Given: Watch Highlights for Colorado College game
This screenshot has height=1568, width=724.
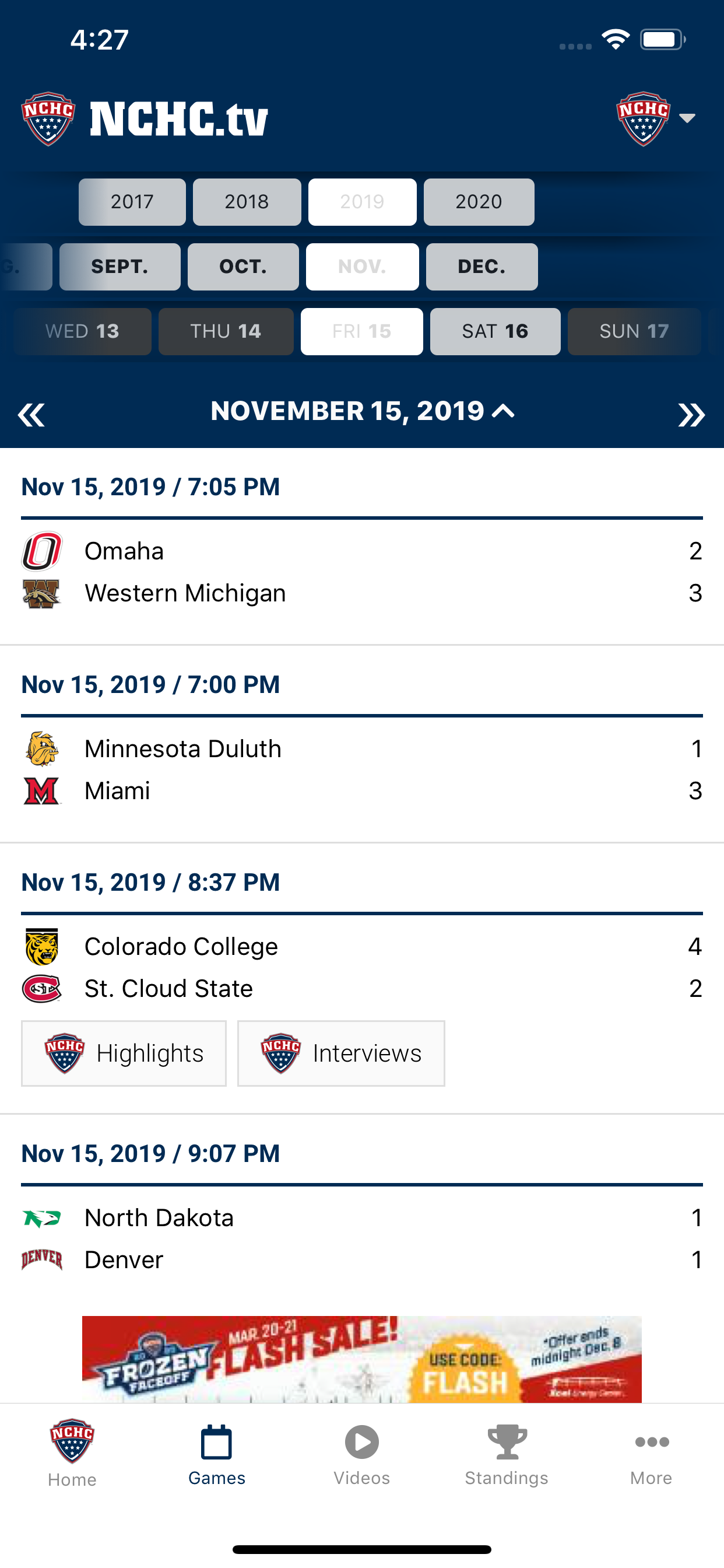Looking at the screenshot, I should point(124,1053).
